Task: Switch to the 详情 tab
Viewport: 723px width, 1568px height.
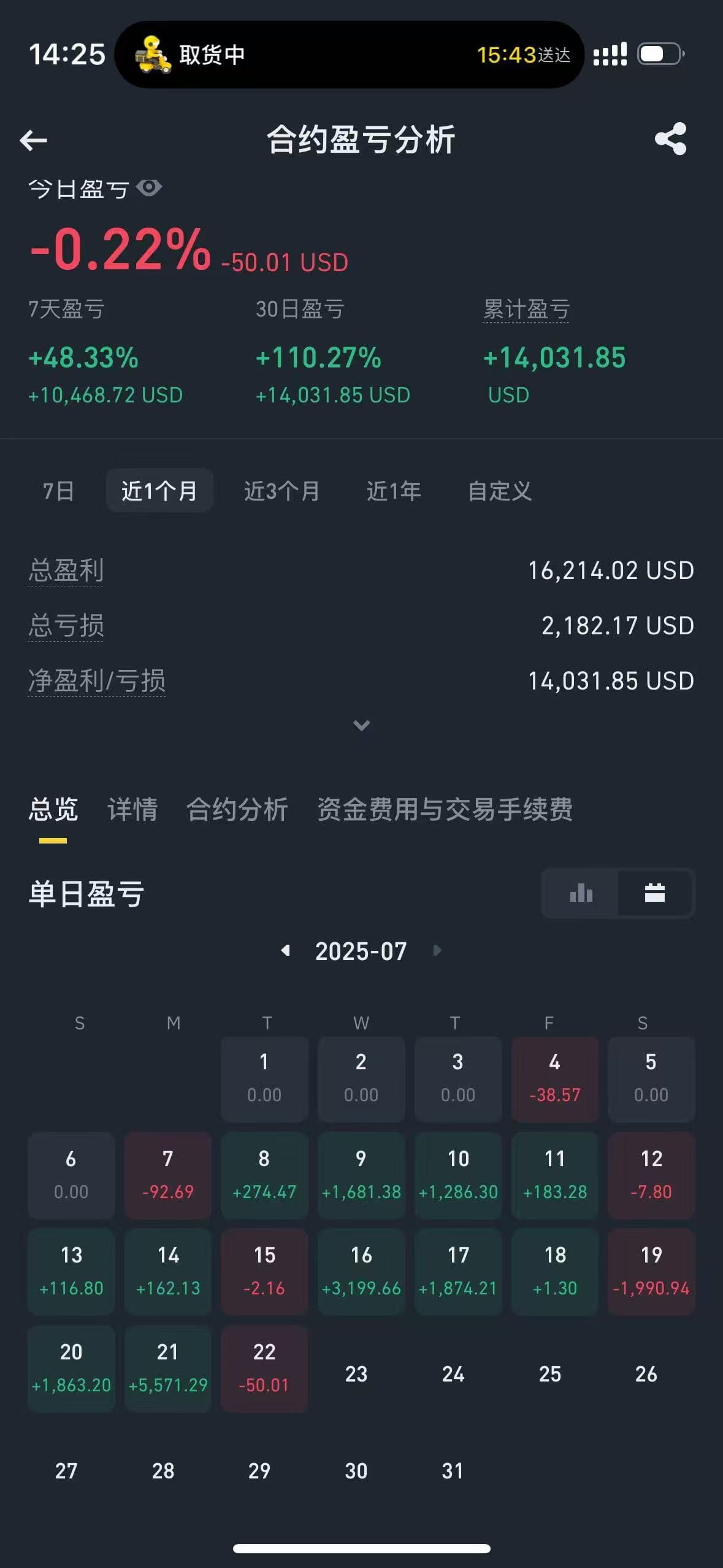Action: (x=132, y=809)
